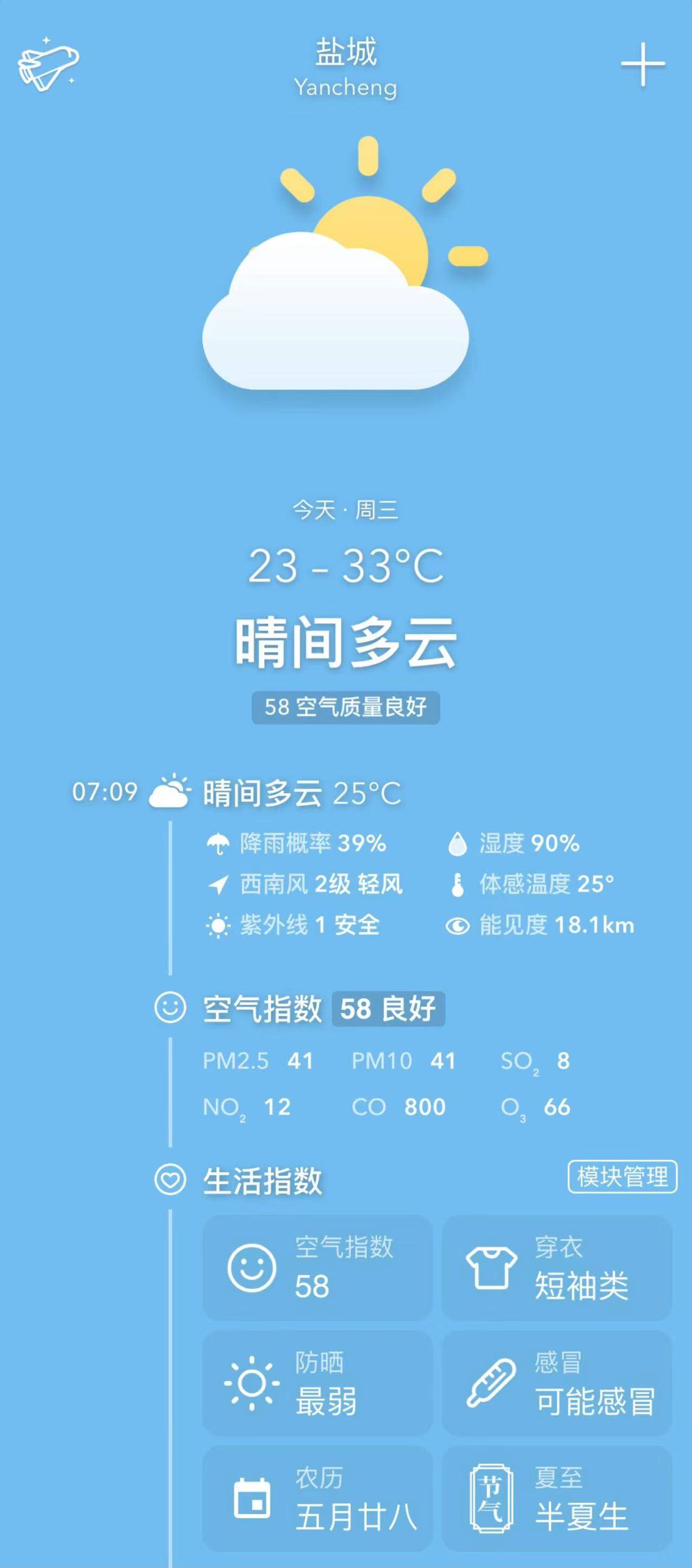
Task: Open the 空气指数 58 life index card
Action: click(317, 1268)
